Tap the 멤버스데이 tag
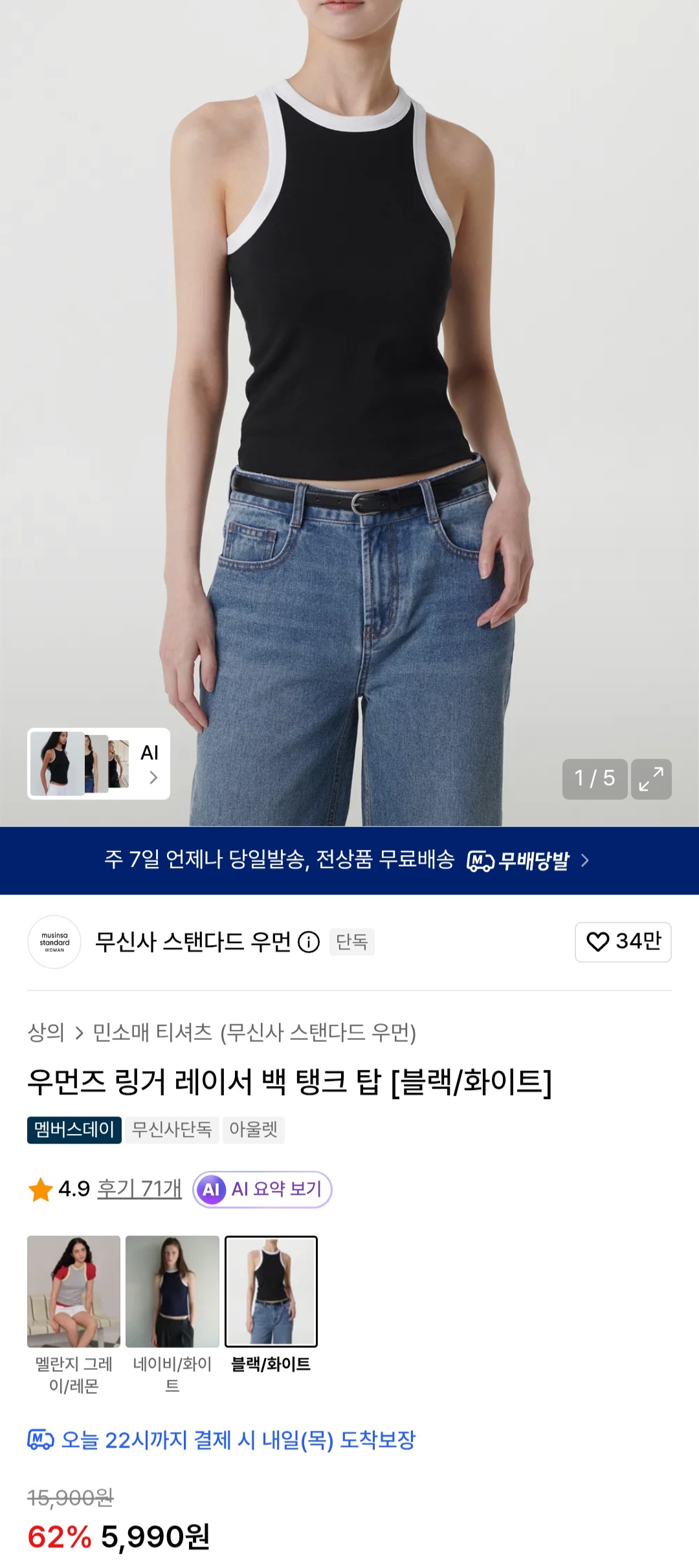 coord(74,1130)
